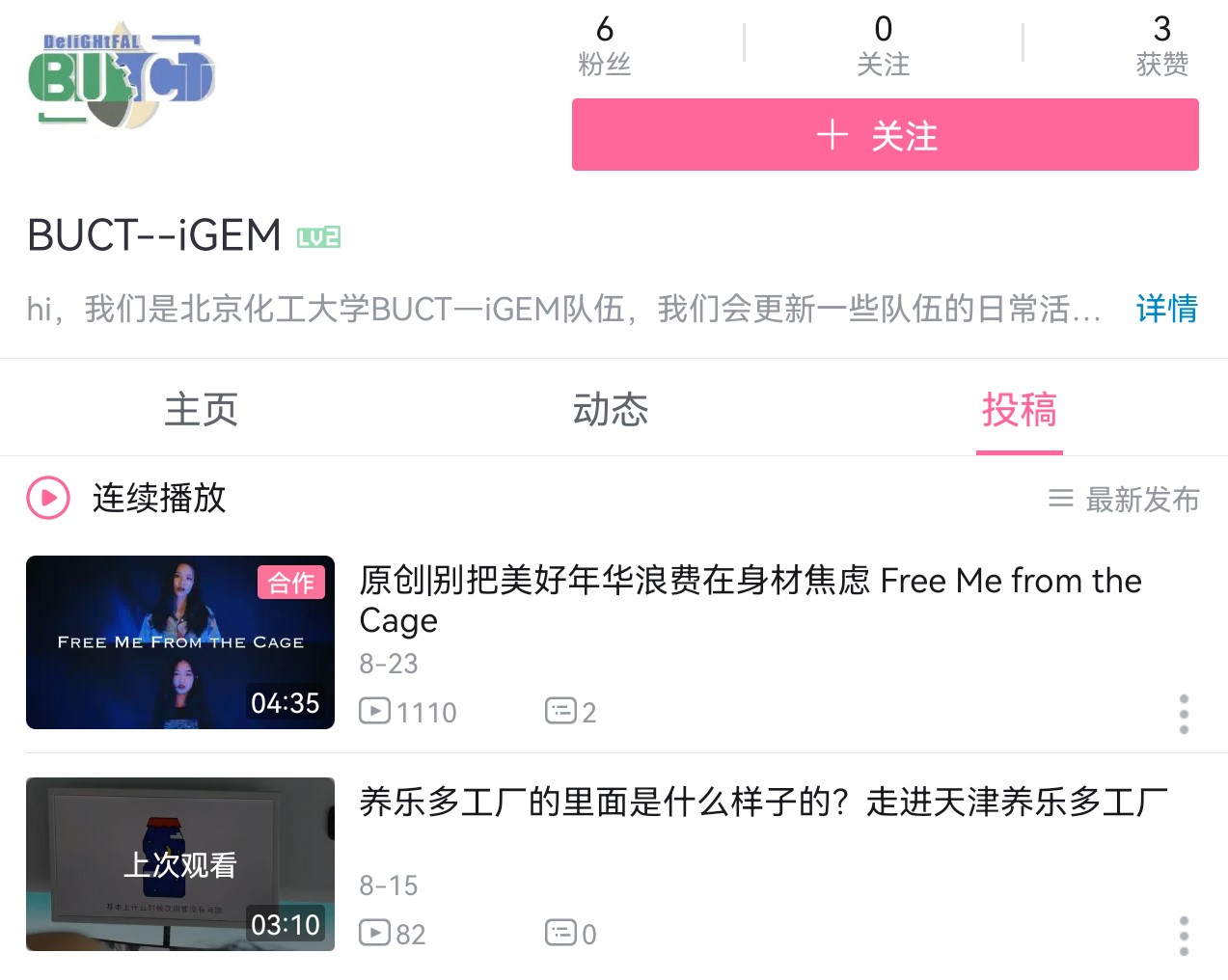View the 关注 following count list
Image resolution: width=1228 pixels, height=980 pixels.
(883, 44)
